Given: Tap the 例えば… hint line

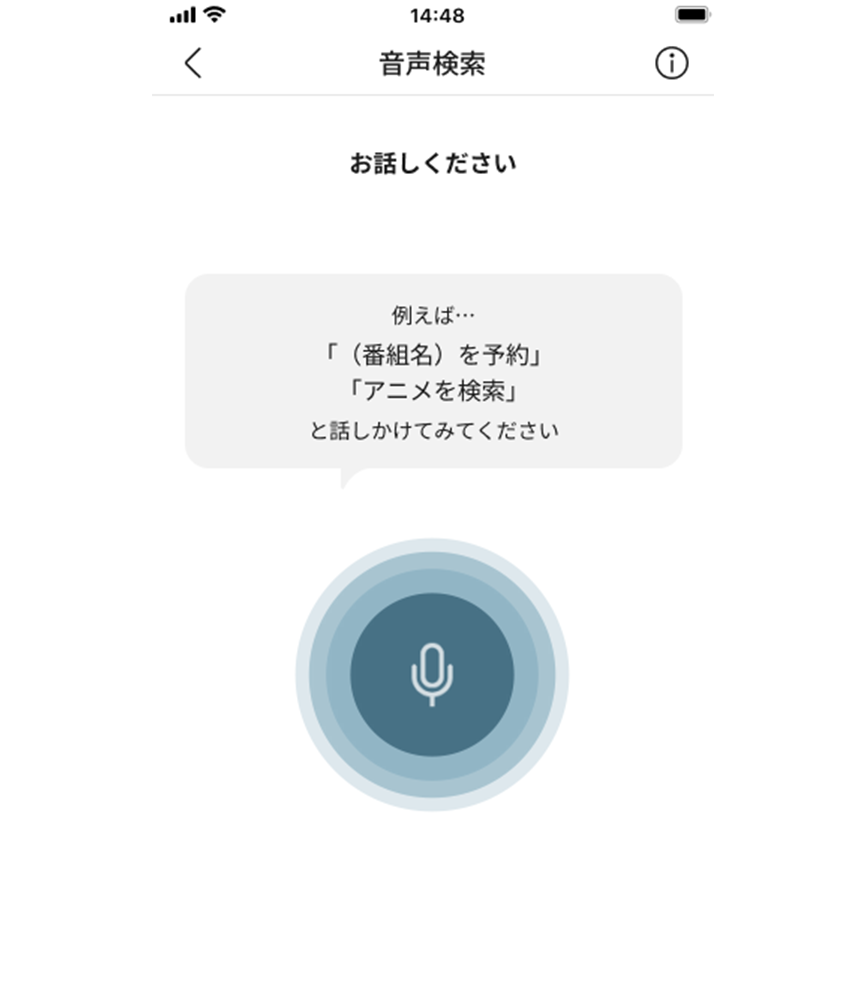Looking at the screenshot, I should pyautogui.click(x=432, y=315).
